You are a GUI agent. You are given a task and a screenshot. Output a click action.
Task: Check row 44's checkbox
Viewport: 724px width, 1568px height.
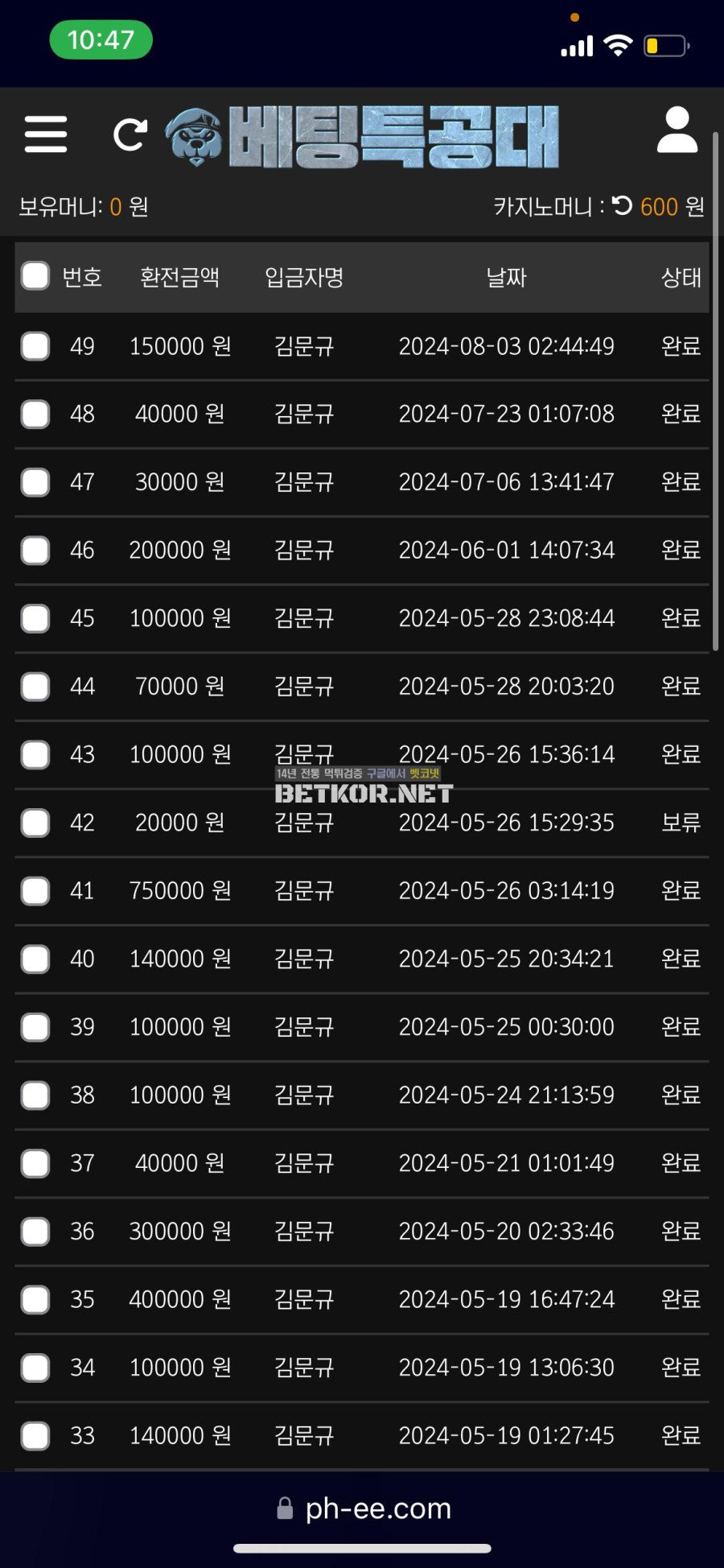tap(35, 687)
